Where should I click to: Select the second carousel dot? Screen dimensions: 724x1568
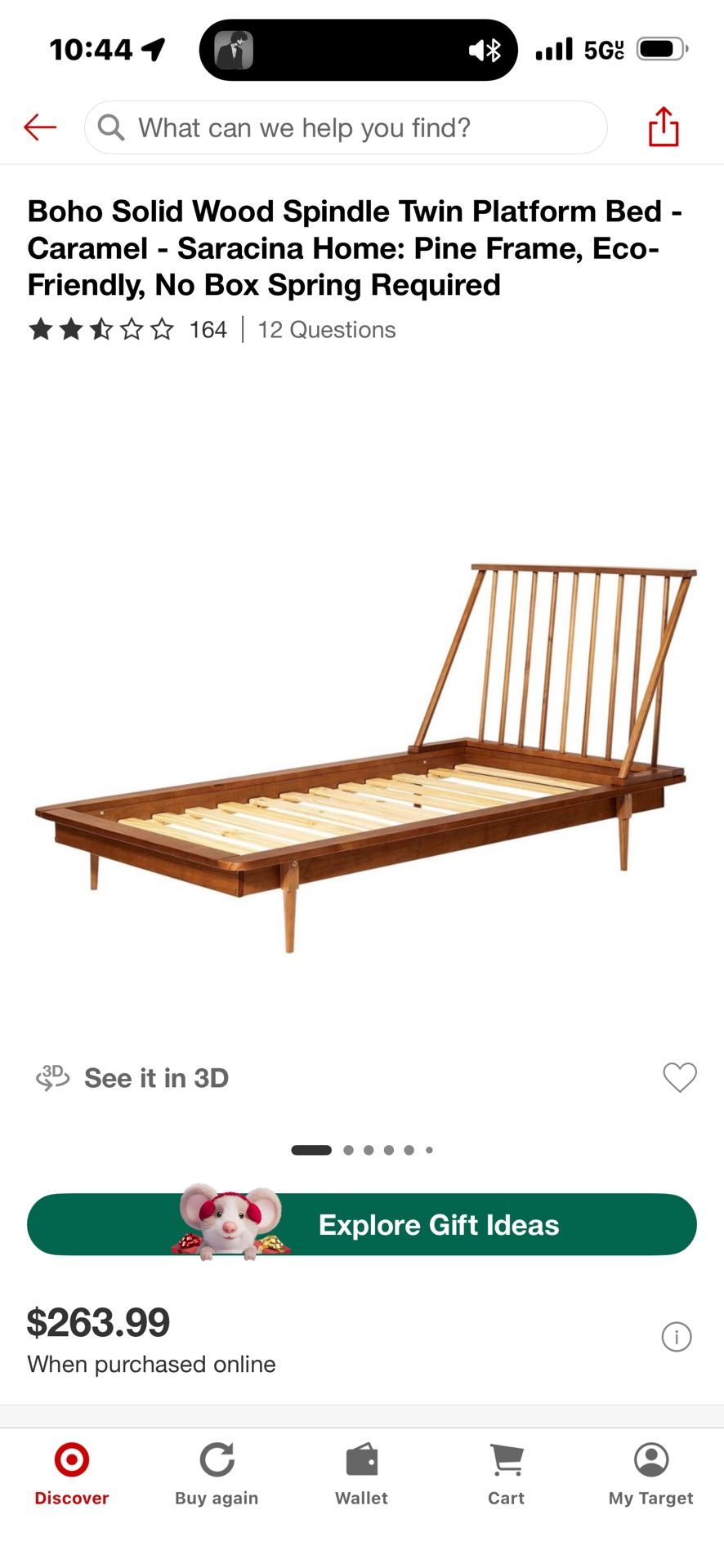click(348, 1149)
